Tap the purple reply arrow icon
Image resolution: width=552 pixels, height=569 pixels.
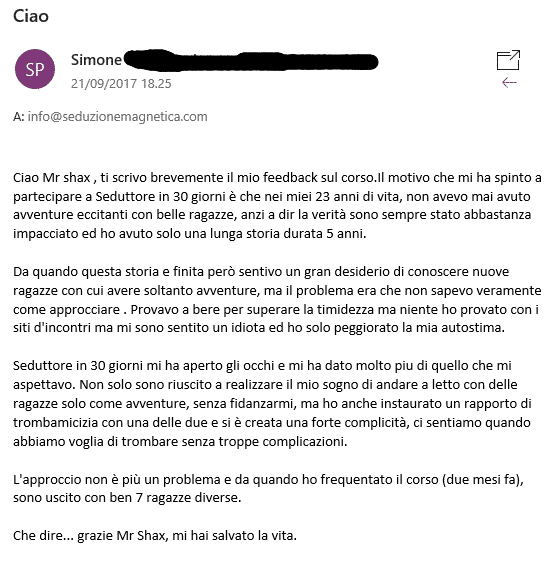click(509, 83)
